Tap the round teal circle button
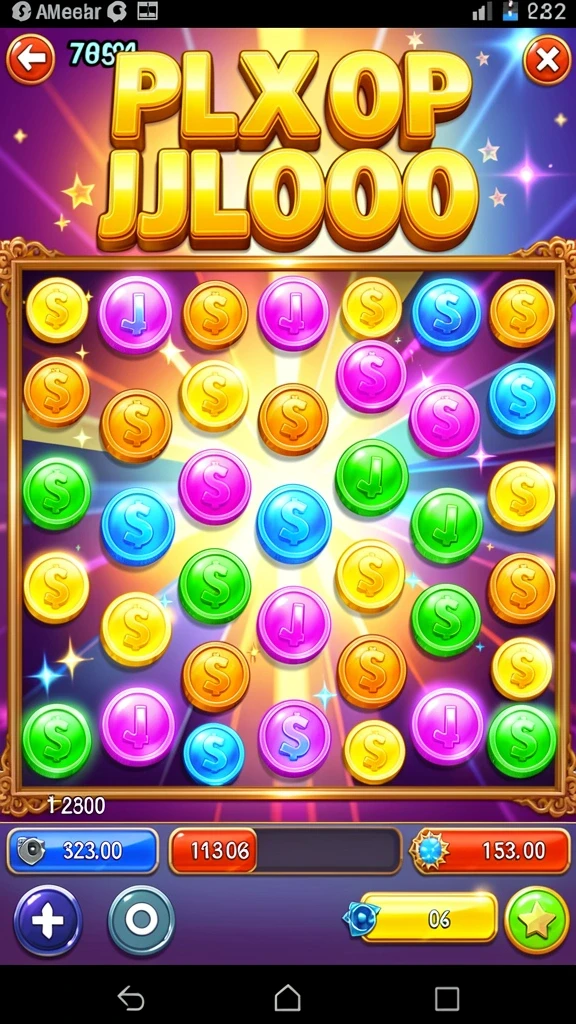 coord(141,920)
